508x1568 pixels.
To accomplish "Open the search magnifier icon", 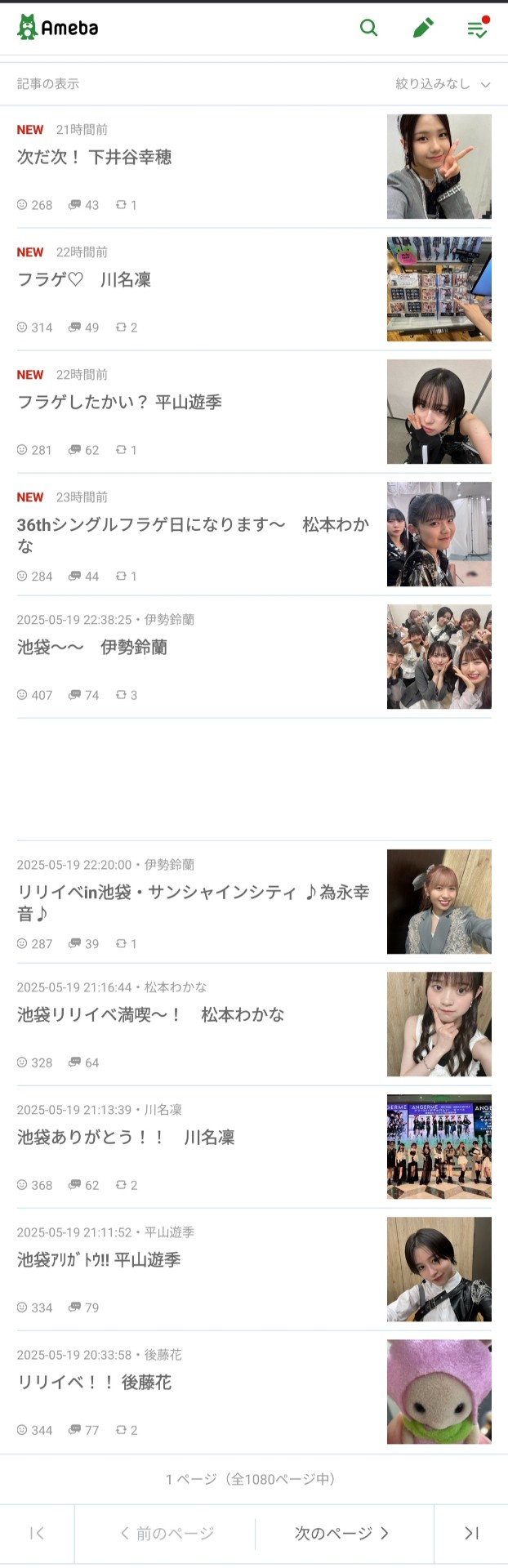I will 368,28.
